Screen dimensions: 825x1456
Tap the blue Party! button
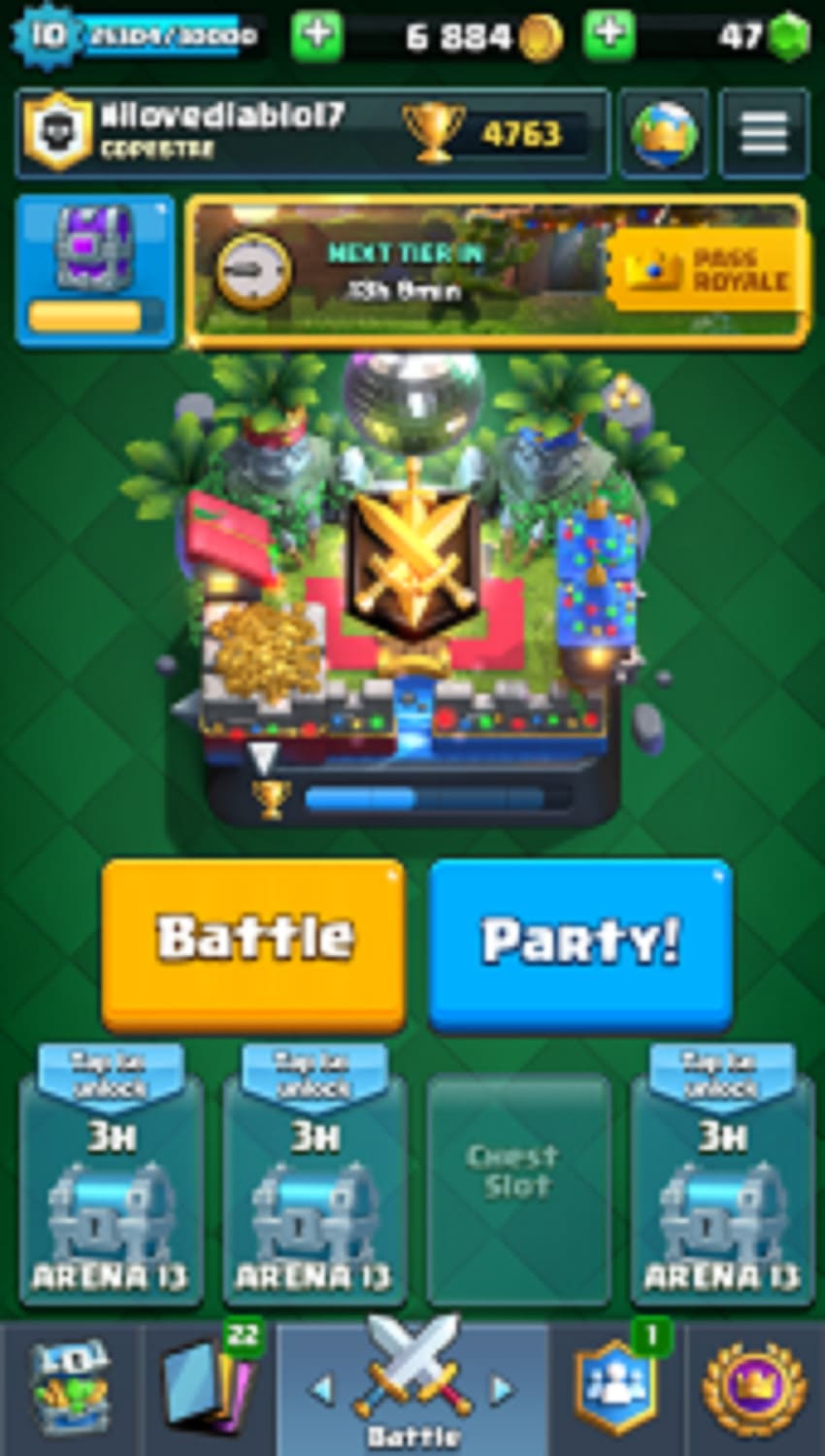coord(580,942)
